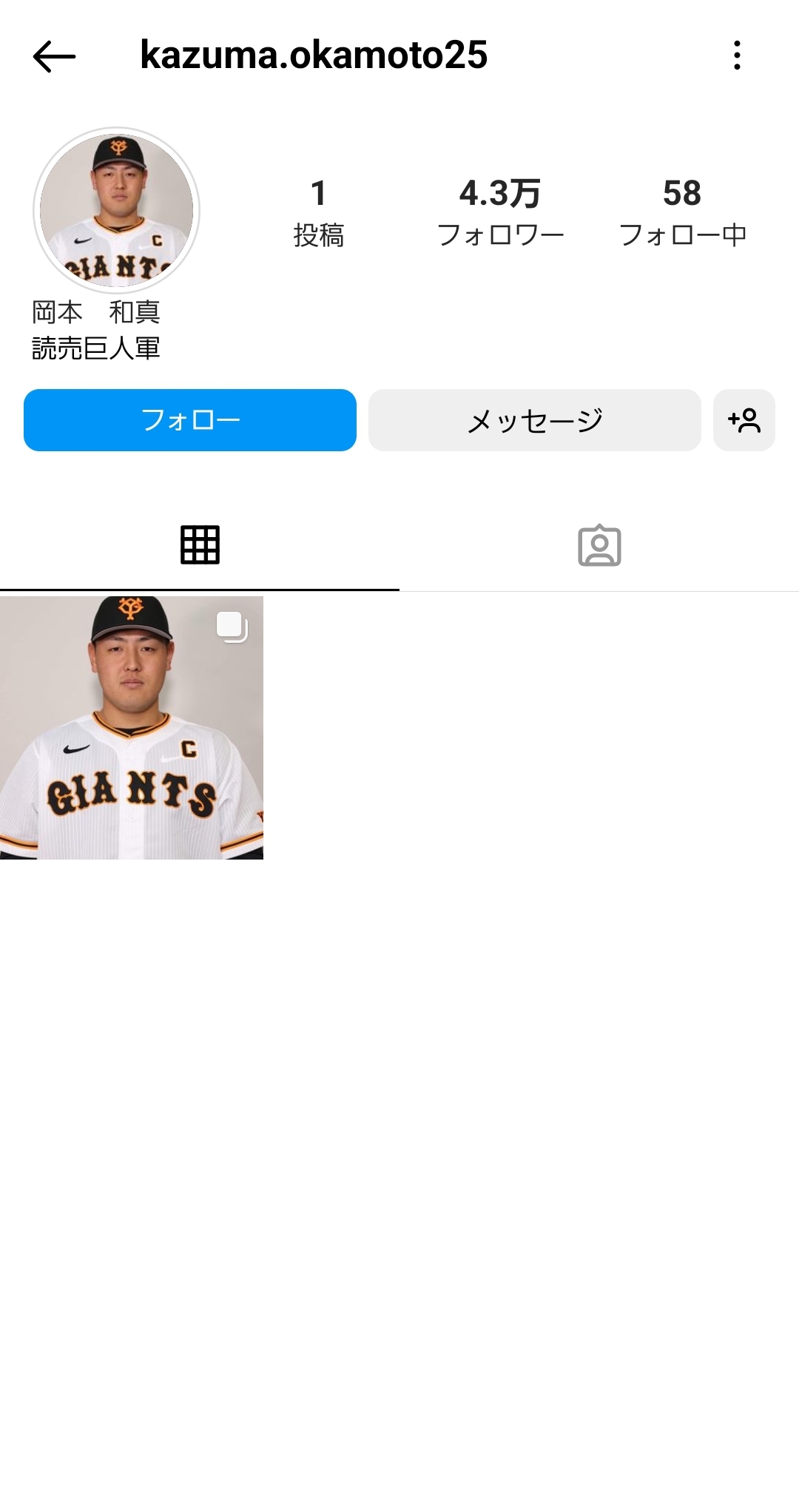The height and width of the screenshot is (1512, 799).
Task: Follow this account with フォロー button
Action: pos(190,420)
